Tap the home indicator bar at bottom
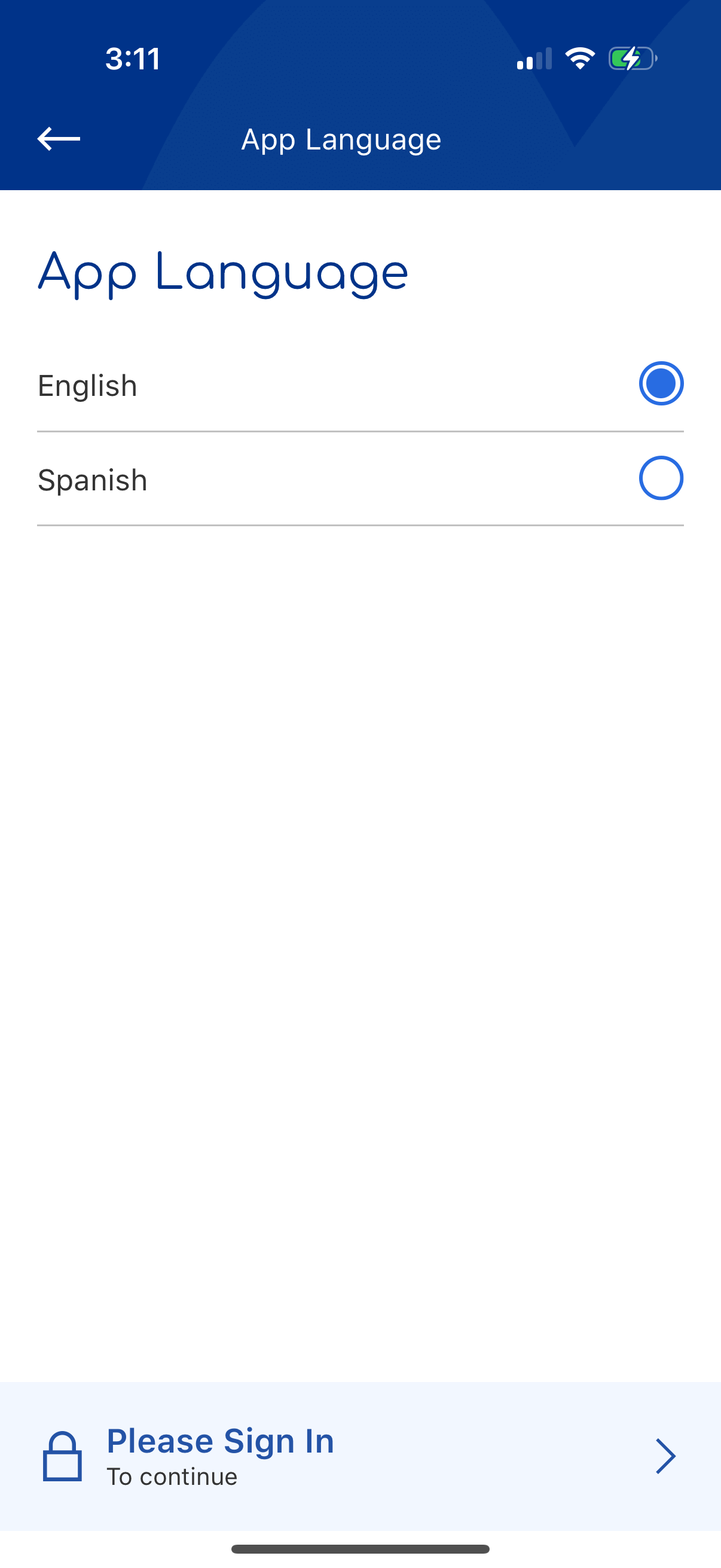The width and height of the screenshot is (721, 1568). (x=360, y=1549)
